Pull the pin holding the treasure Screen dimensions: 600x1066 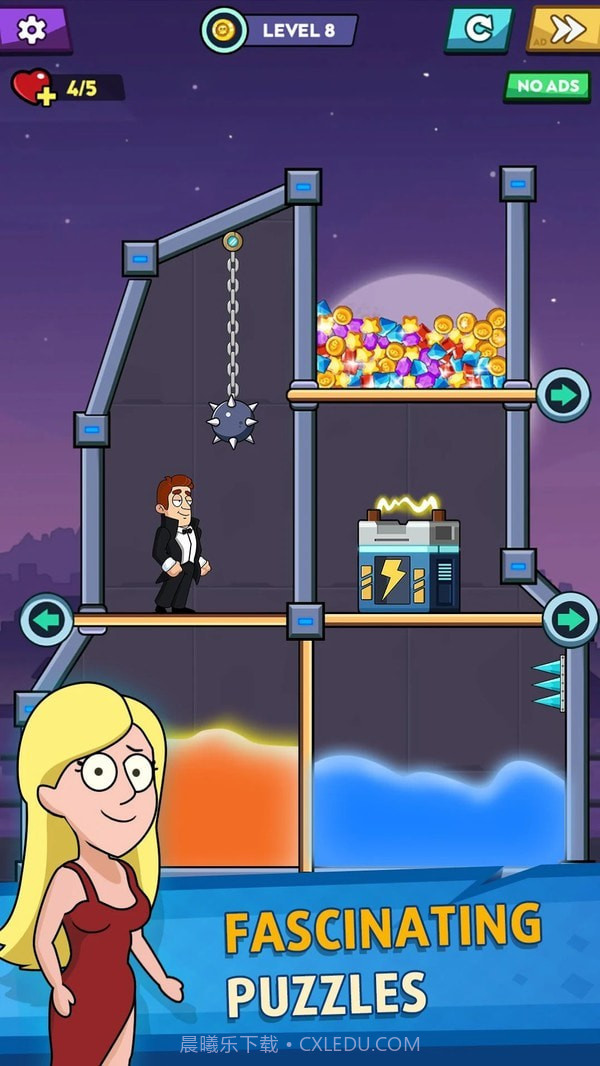click(563, 395)
